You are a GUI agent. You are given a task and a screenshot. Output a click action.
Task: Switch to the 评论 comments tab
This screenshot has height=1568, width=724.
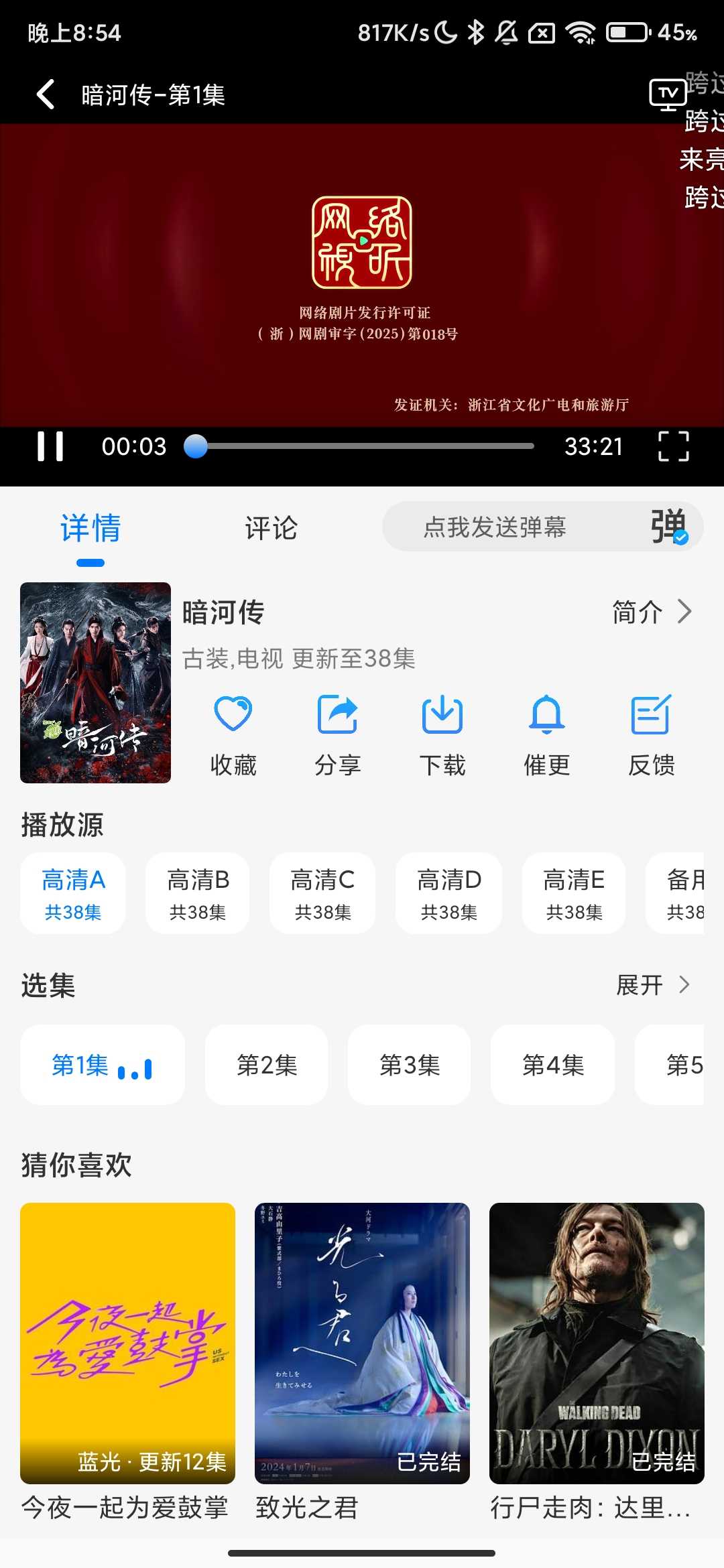pyautogui.click(x=271, y=529)
